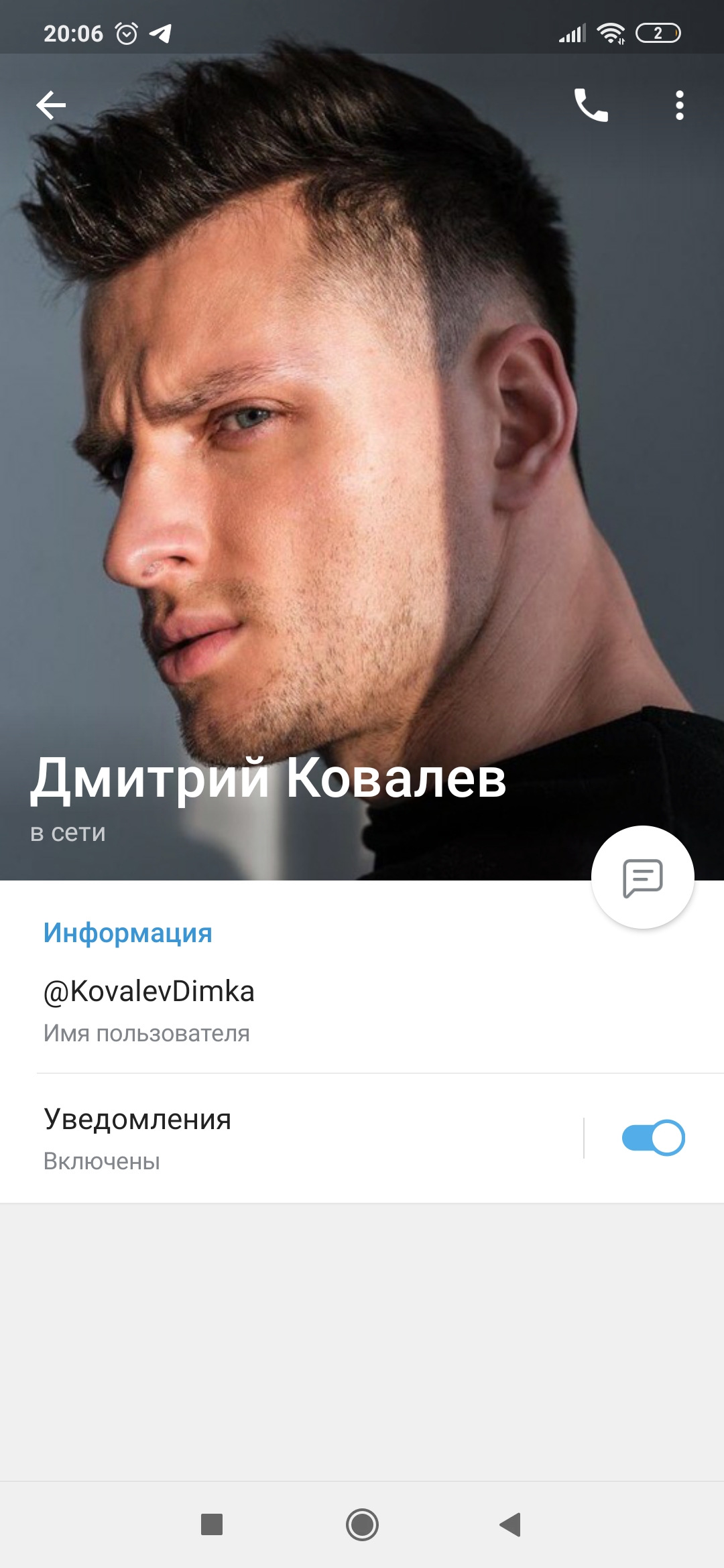Image resolution: width=724 pixels, height=1568 pixels.
Task: Open the Уведомления notification settings row
Action: point(292,1138)
